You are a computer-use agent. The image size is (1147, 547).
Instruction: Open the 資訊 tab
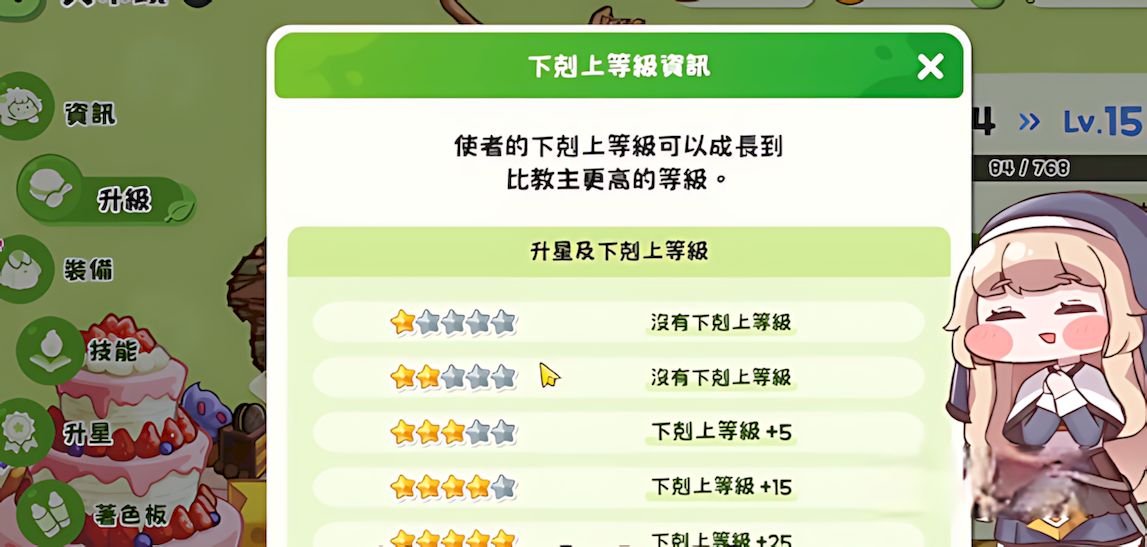coord(60,112)
